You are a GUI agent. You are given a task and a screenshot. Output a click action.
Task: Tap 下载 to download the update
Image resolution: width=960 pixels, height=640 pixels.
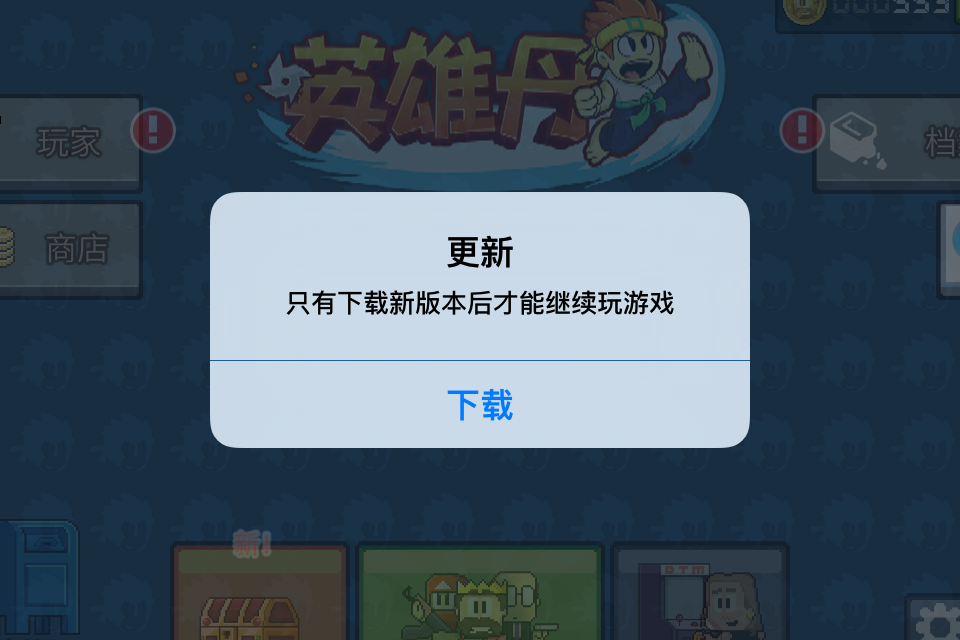tap(480, 405)
